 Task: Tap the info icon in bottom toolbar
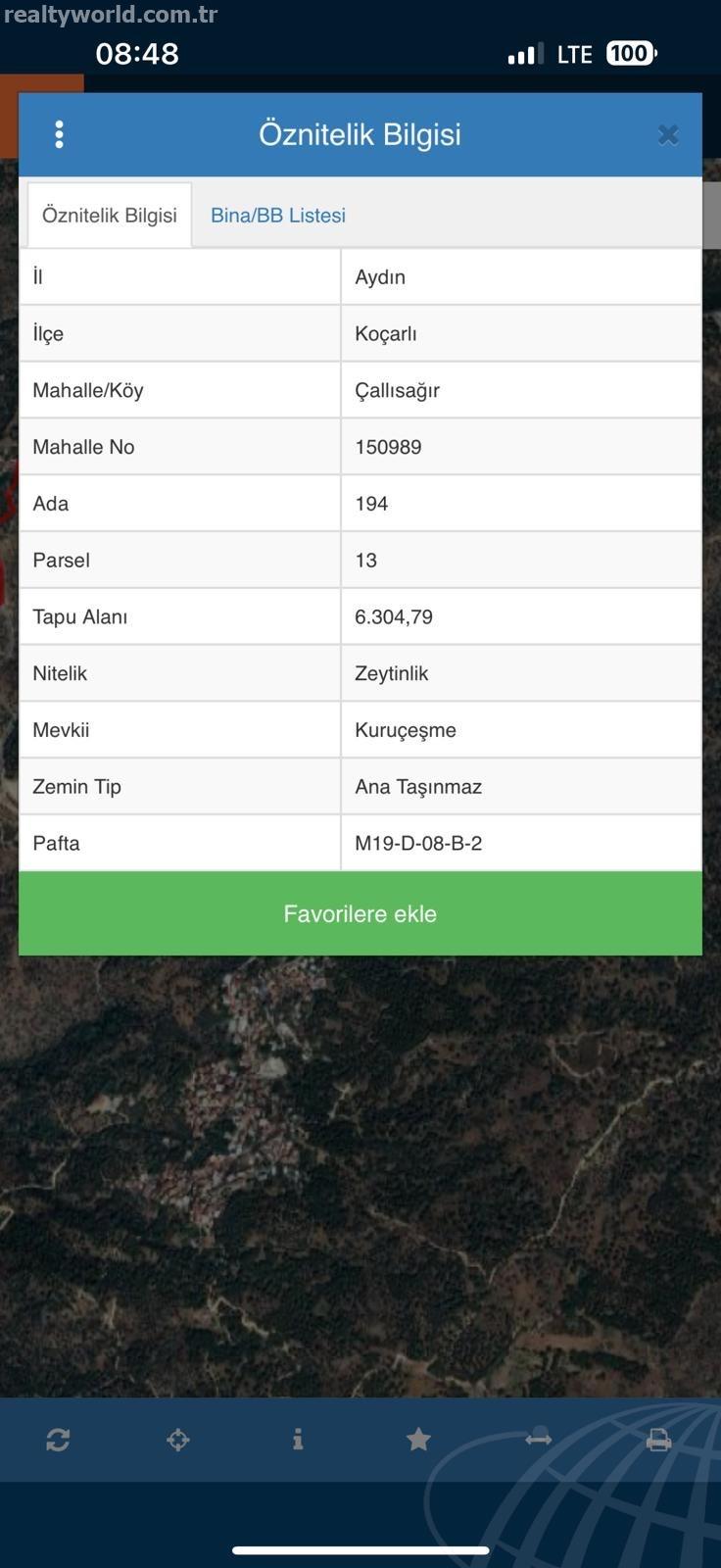pos(298,1440)
